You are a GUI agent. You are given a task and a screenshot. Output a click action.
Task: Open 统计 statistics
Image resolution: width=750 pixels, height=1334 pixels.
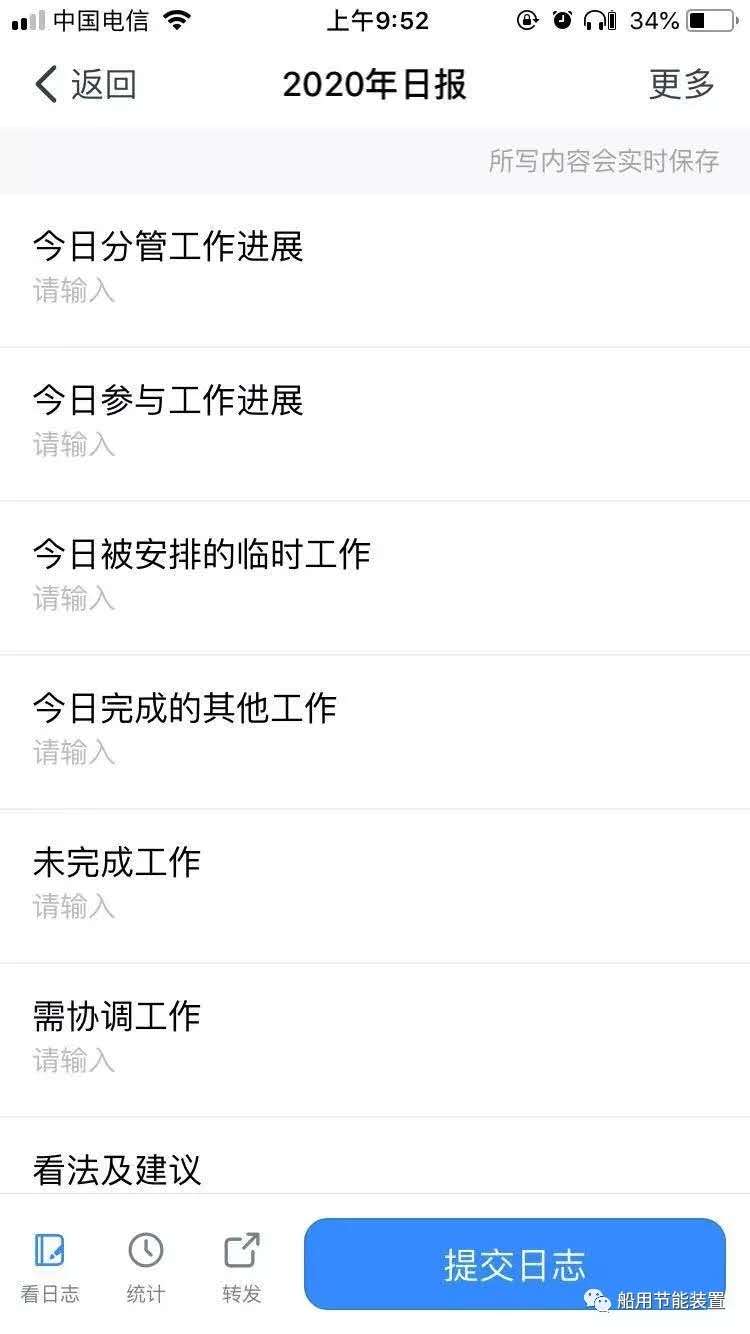coord(146,1267)
